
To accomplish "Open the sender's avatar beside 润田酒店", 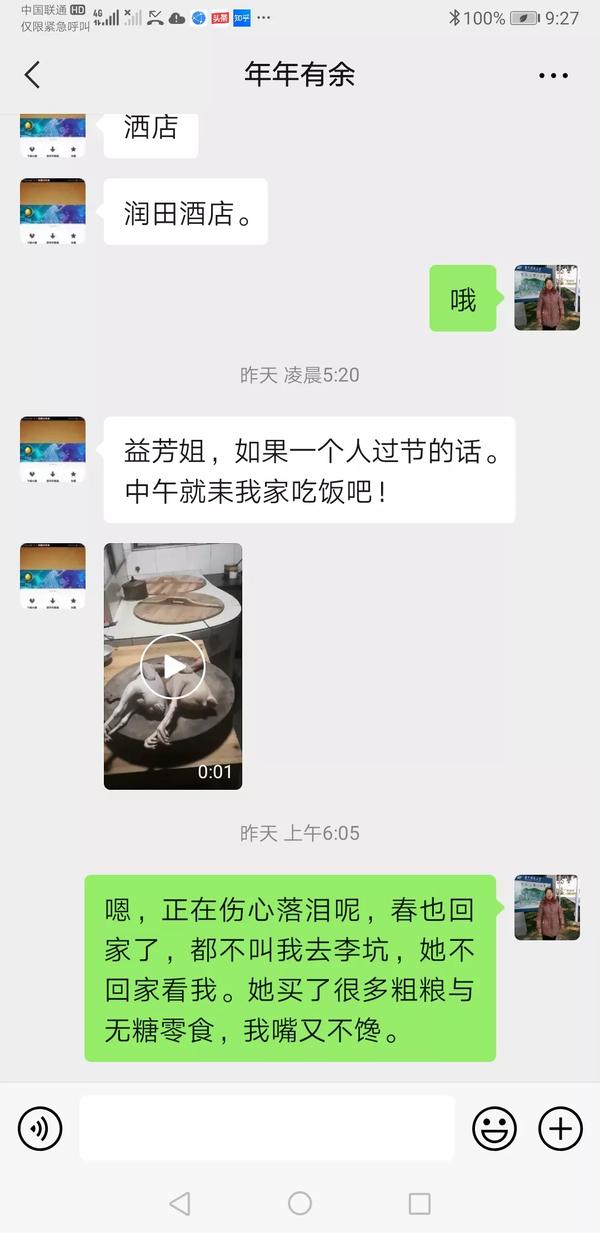I will (x=53, y=211).
